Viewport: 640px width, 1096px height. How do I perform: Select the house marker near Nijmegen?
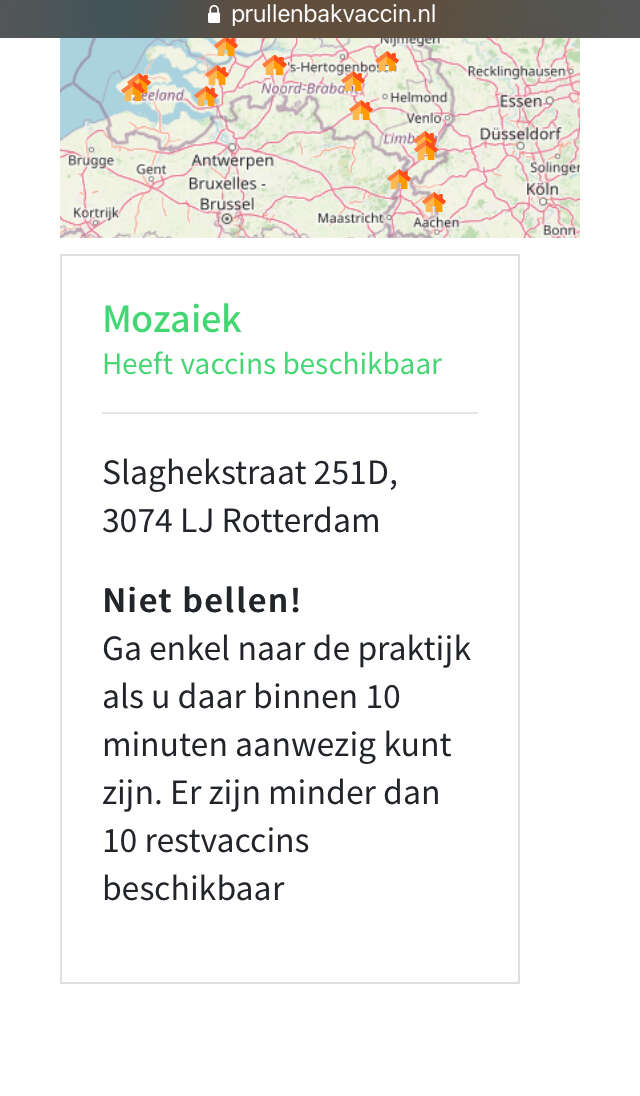386,61
